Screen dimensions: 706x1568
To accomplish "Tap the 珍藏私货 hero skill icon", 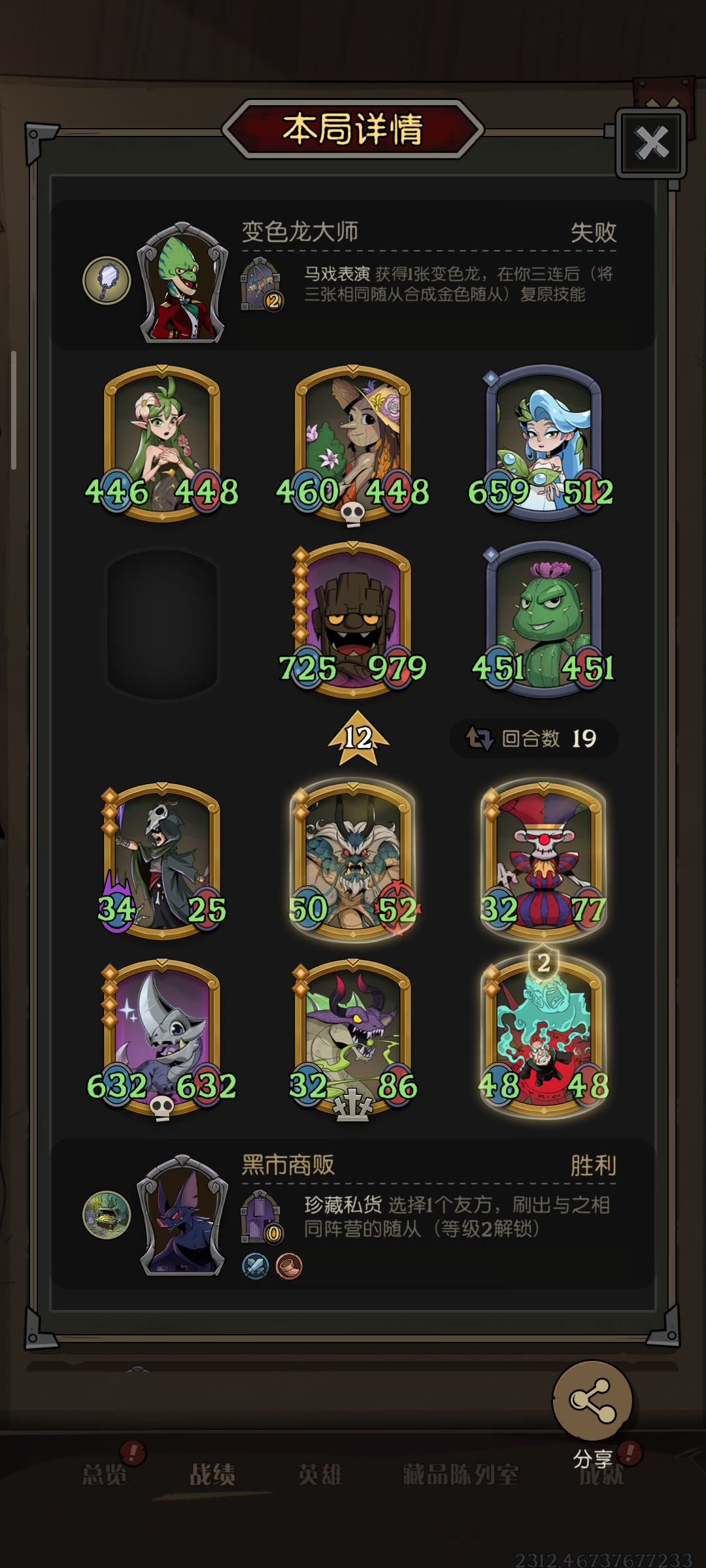I will coord(261,1217).
